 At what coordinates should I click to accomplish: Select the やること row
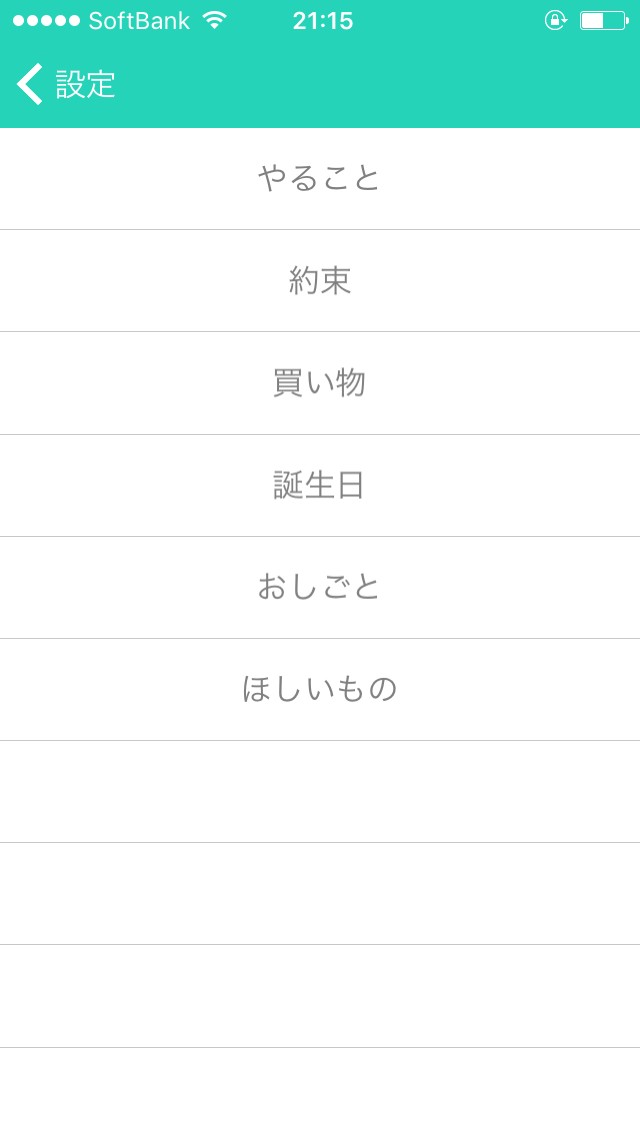point(320,179)
